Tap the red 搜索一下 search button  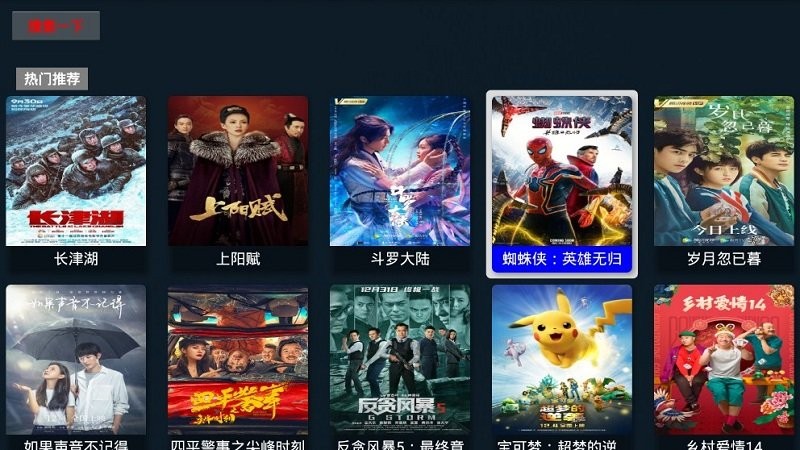pos(55,25)
